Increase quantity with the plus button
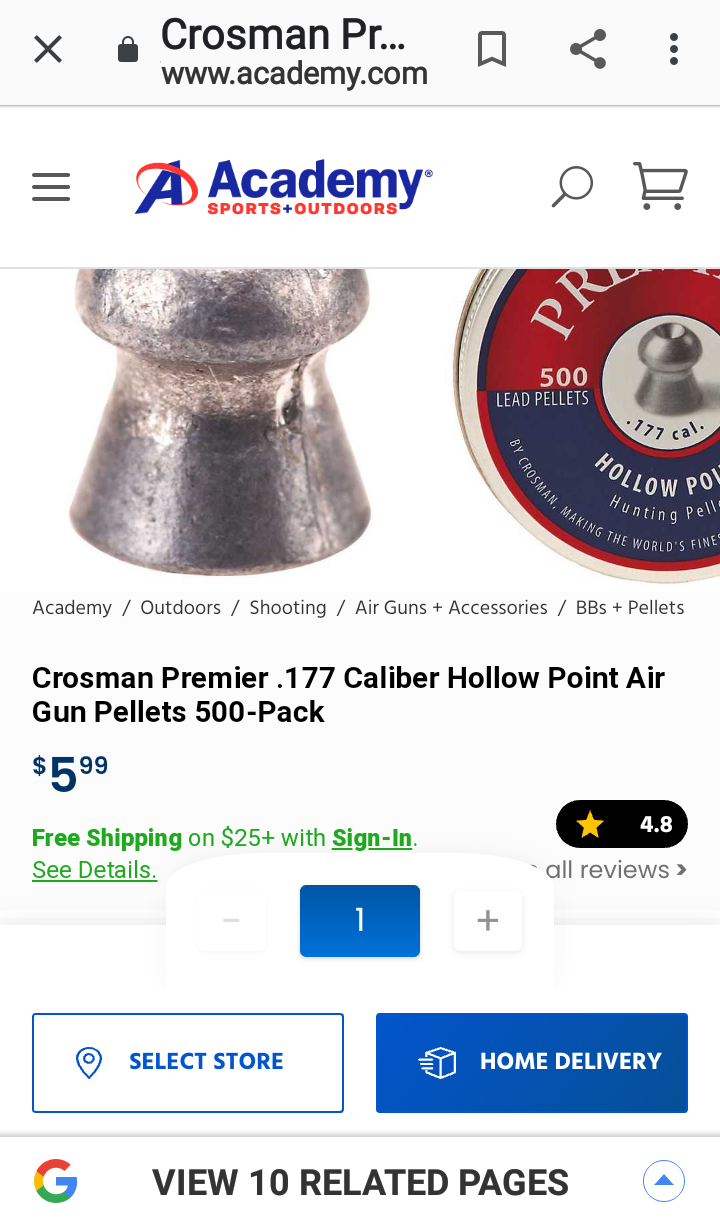Screen dimensions: 720x1225 click(488, 921)
